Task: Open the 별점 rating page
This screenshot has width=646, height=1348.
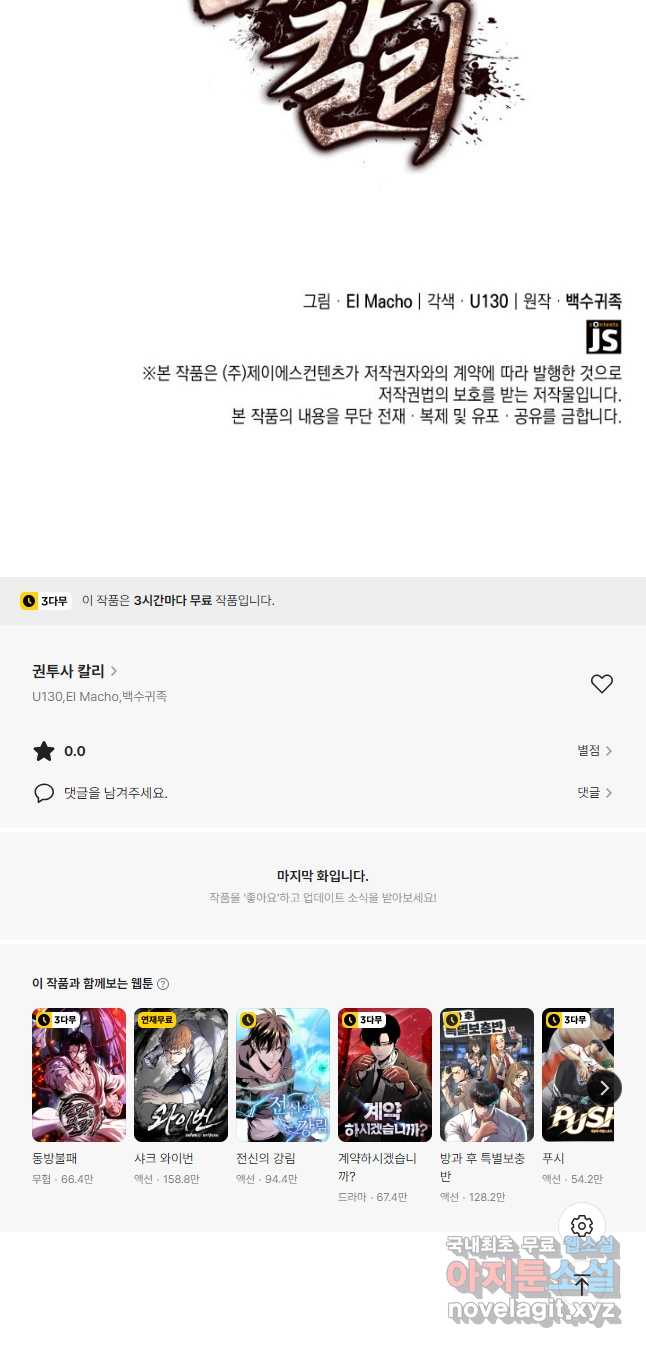Action: point(594,751)
